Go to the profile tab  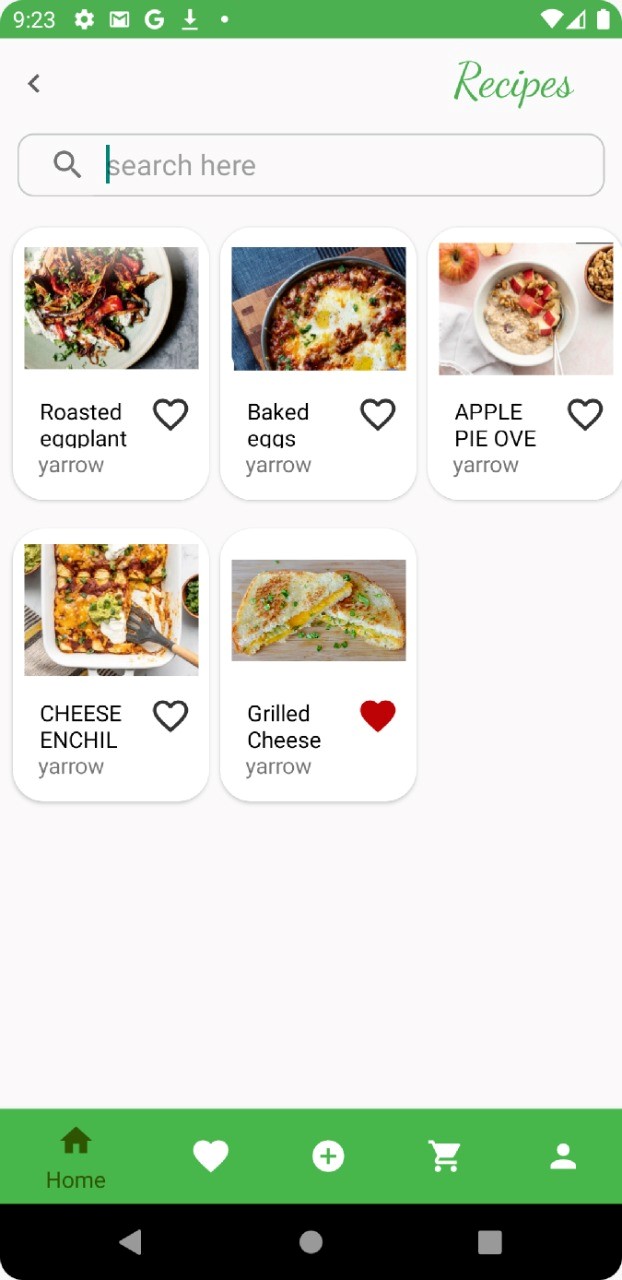coord(563,1157)
